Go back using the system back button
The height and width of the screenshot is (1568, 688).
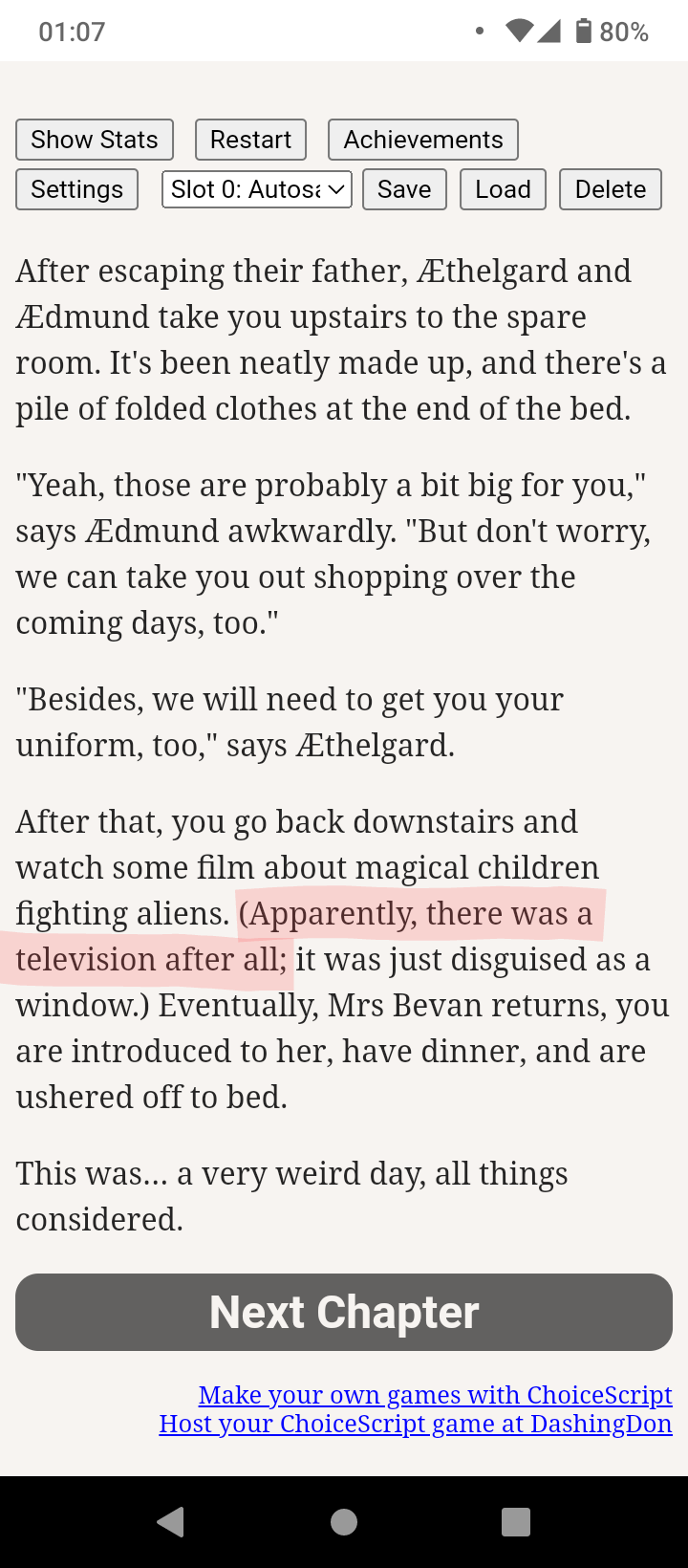click(x=171, y=1521)
